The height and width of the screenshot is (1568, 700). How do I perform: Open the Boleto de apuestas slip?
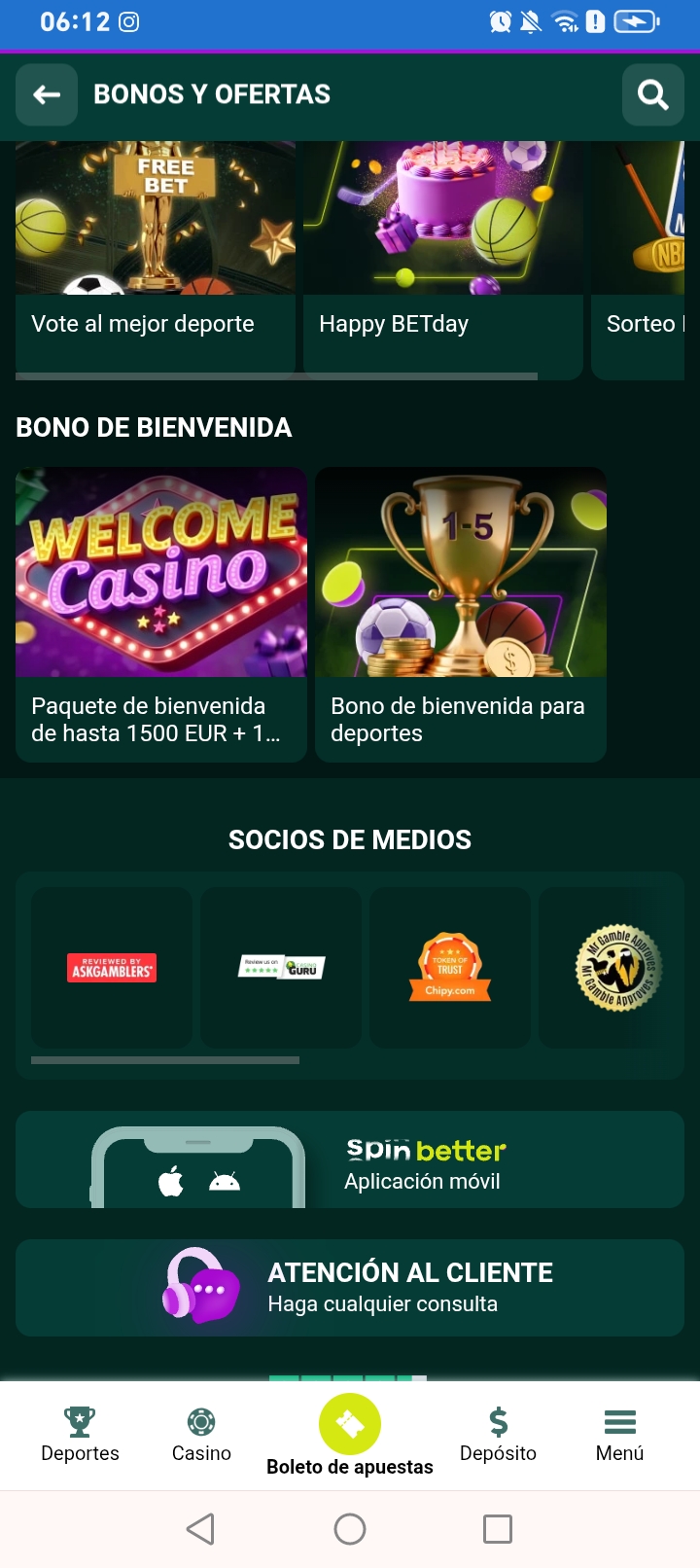click(350, 1435)
